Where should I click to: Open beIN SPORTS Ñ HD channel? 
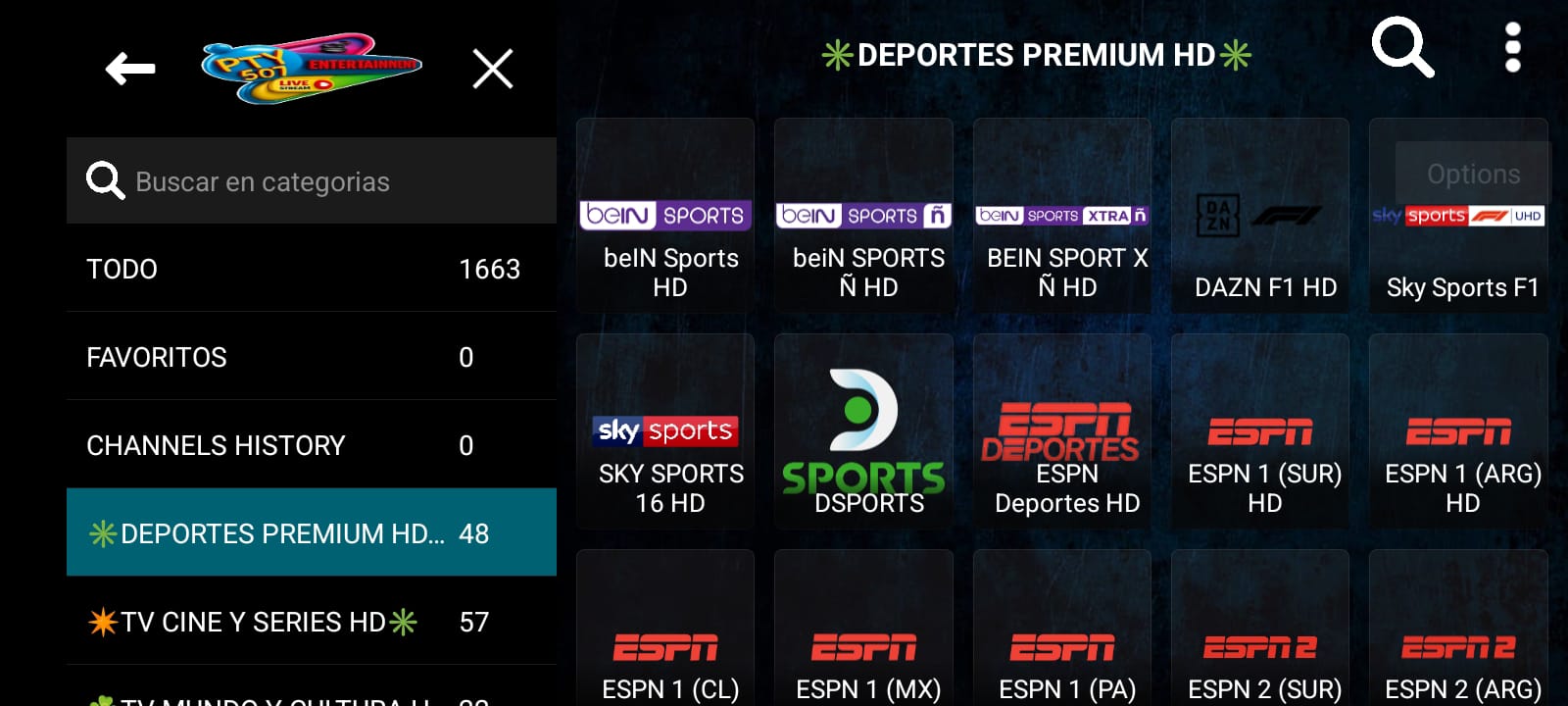(864, 216)
